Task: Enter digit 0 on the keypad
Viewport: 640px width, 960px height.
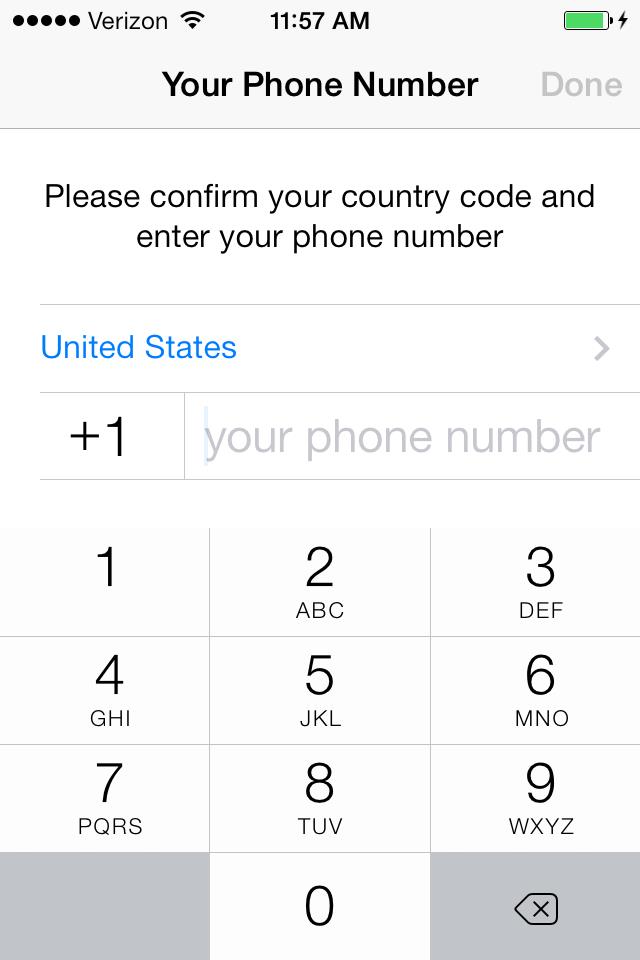Action: (320, 906)
